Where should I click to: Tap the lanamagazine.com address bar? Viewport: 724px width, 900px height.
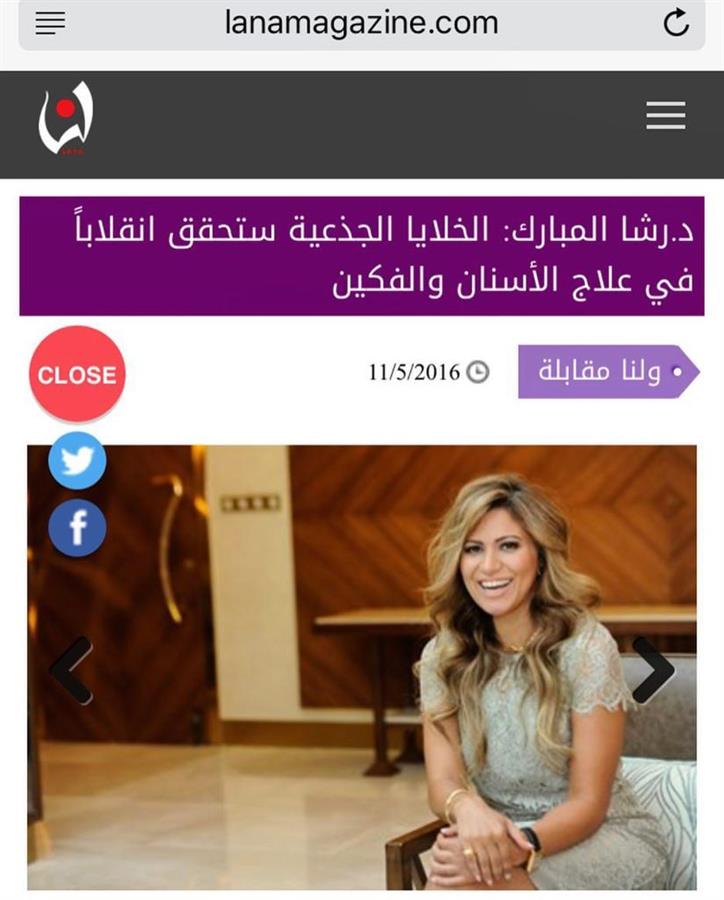pyautogui.click(x=361, y=24)
